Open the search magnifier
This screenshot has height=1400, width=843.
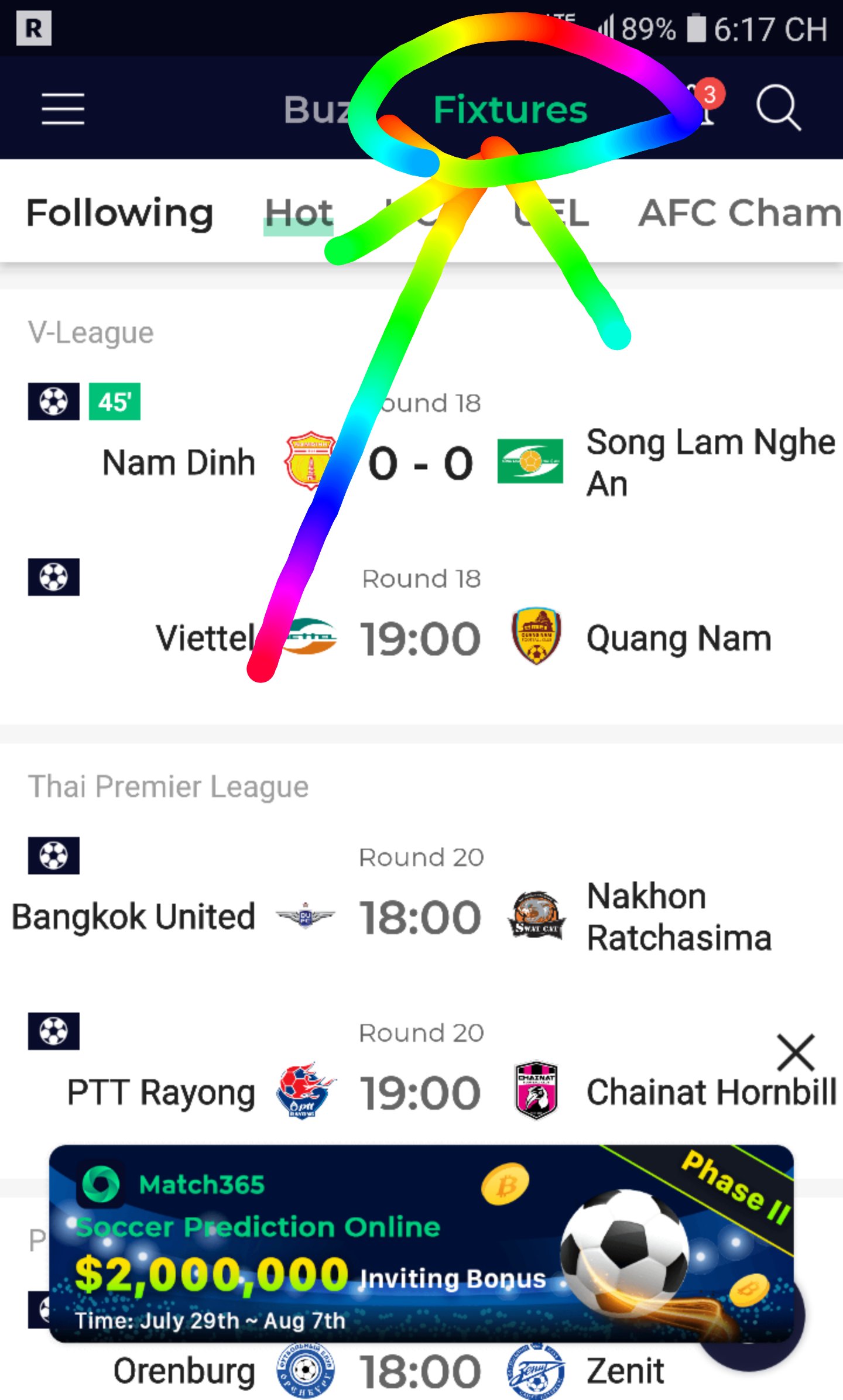click(777, 108)
